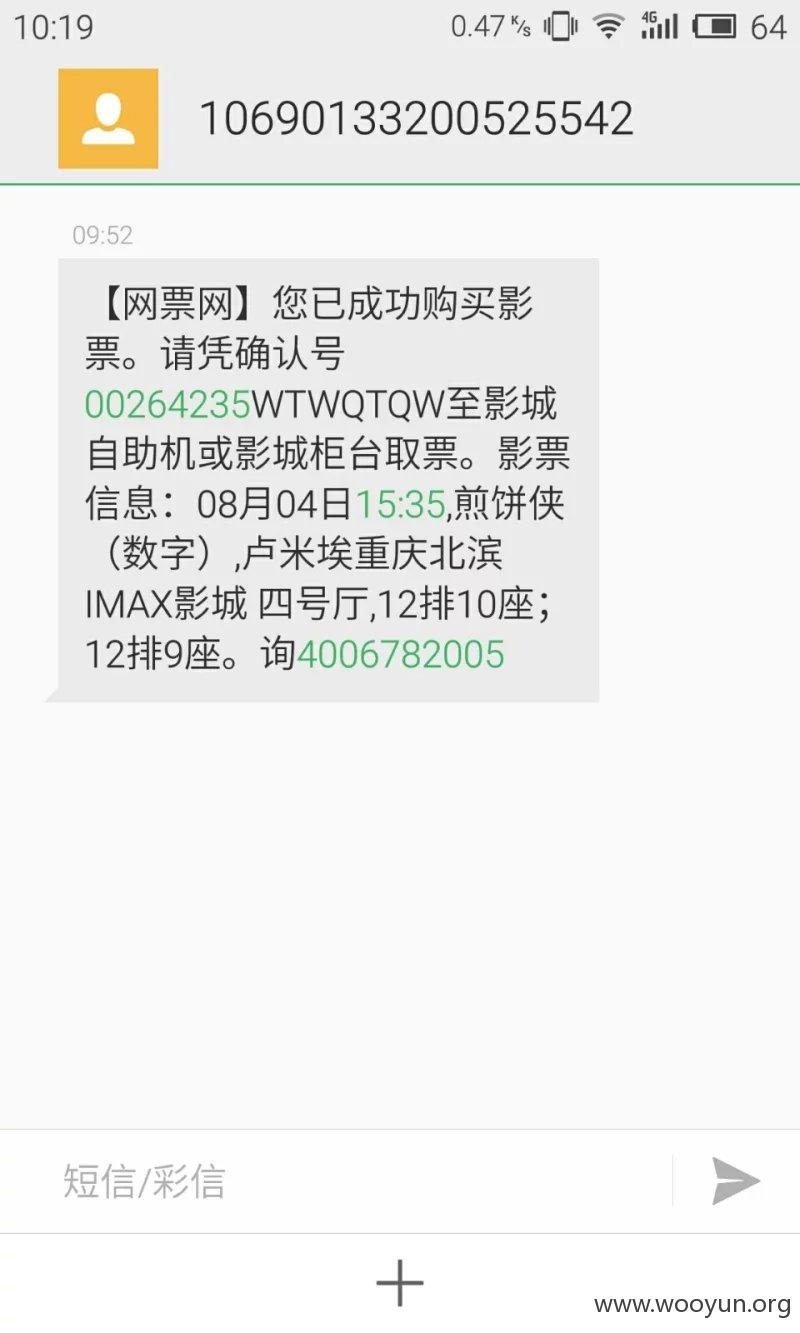Focus the 短信/彩信 message input field
This screenshot has height=1333, width=800.
(x=336, y=1181)
